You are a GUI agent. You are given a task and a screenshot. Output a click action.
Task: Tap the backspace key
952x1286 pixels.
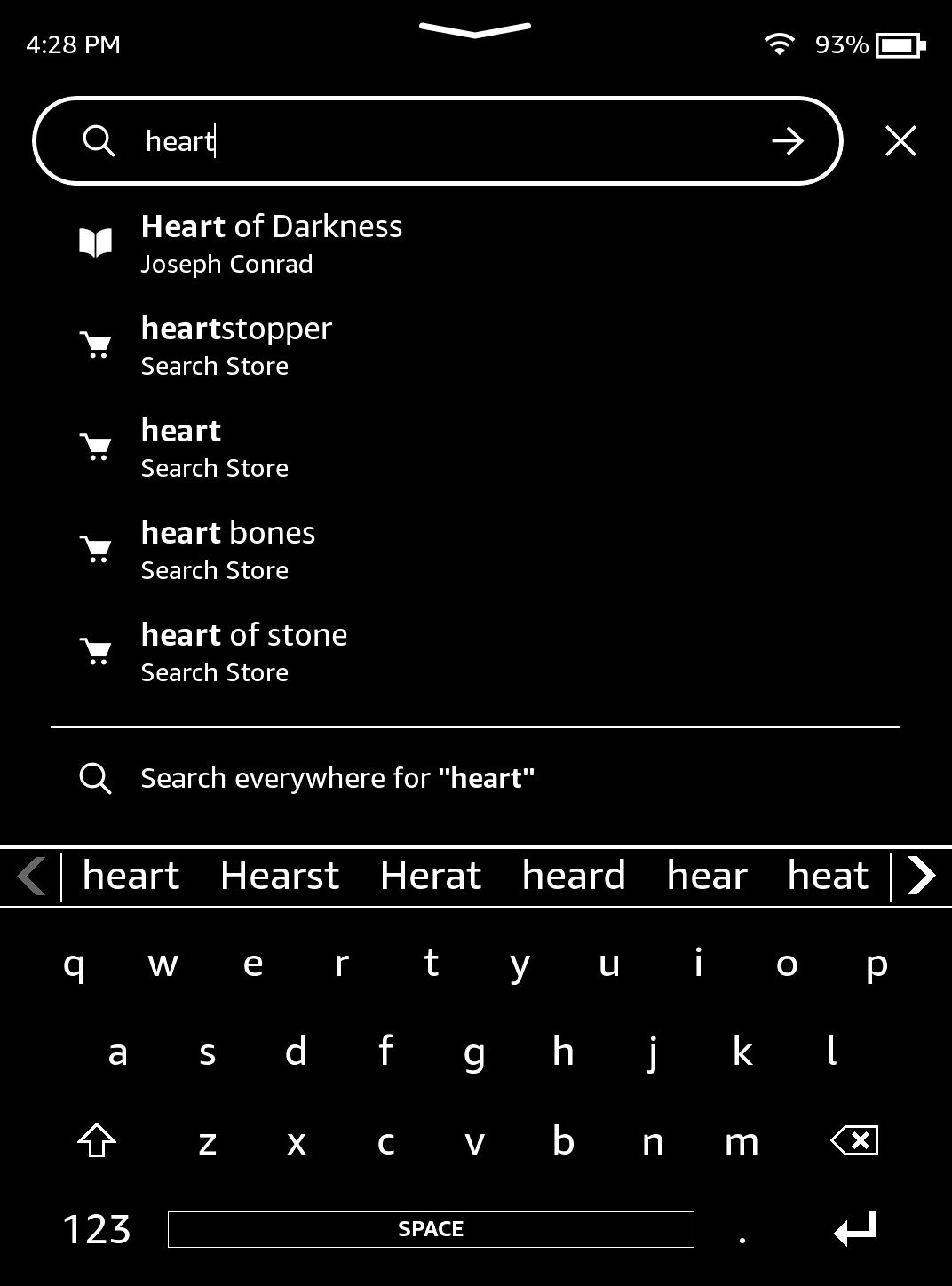point(854,1140)
